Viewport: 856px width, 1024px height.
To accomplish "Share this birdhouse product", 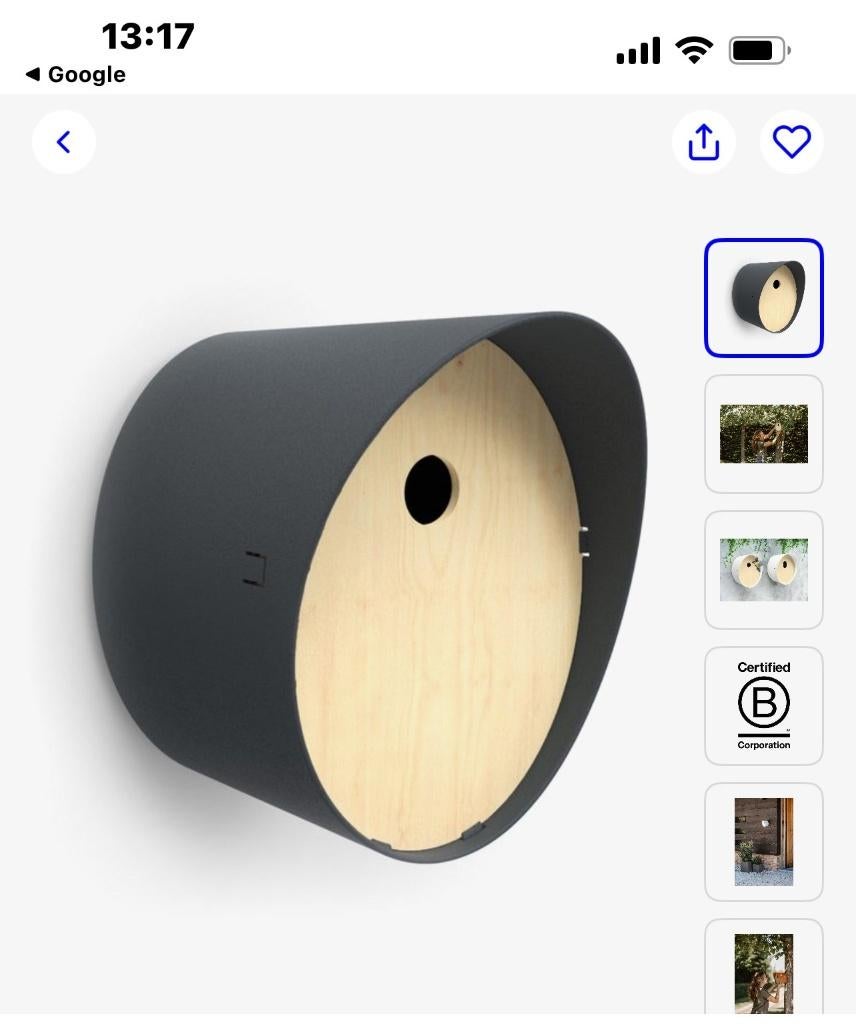I will 704,142.
